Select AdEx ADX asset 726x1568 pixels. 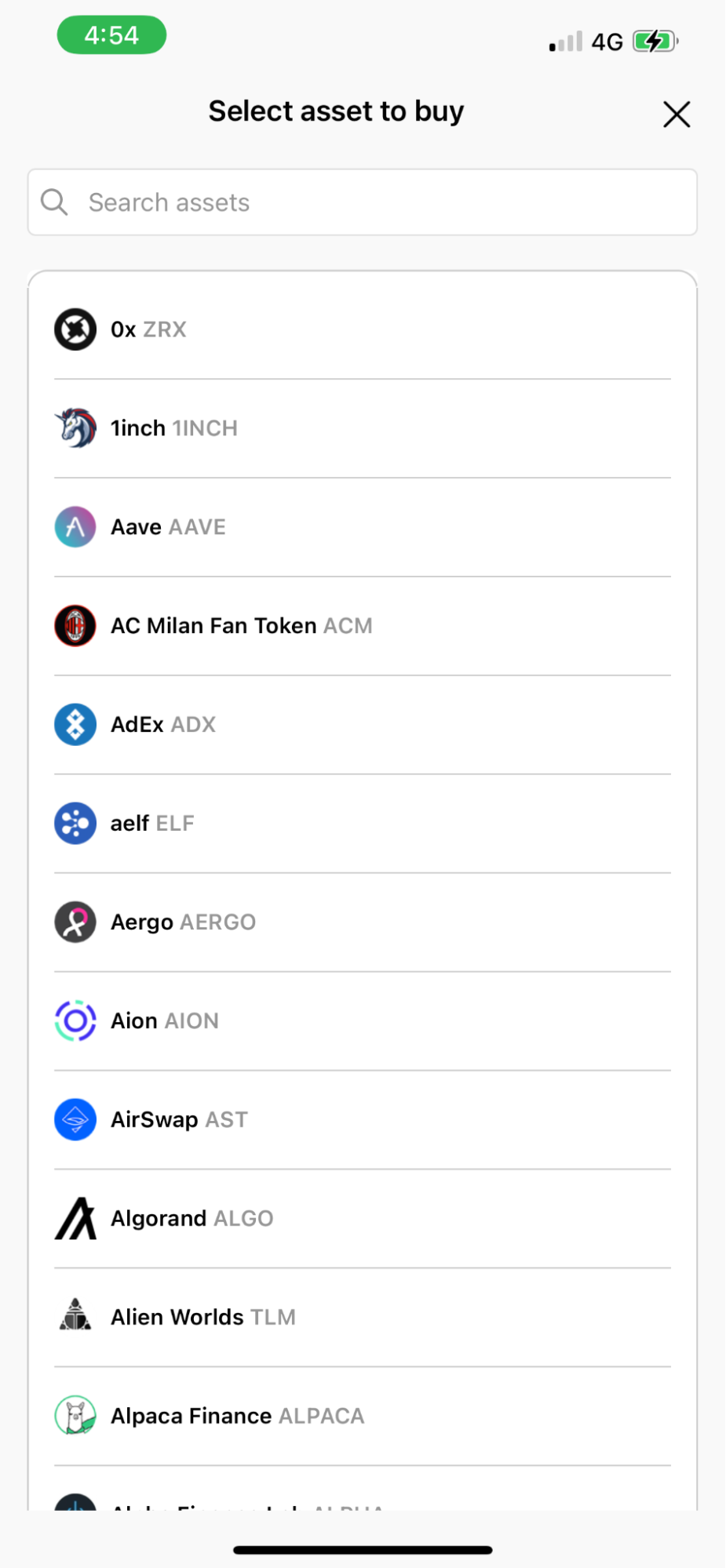(x=363, y=725)
